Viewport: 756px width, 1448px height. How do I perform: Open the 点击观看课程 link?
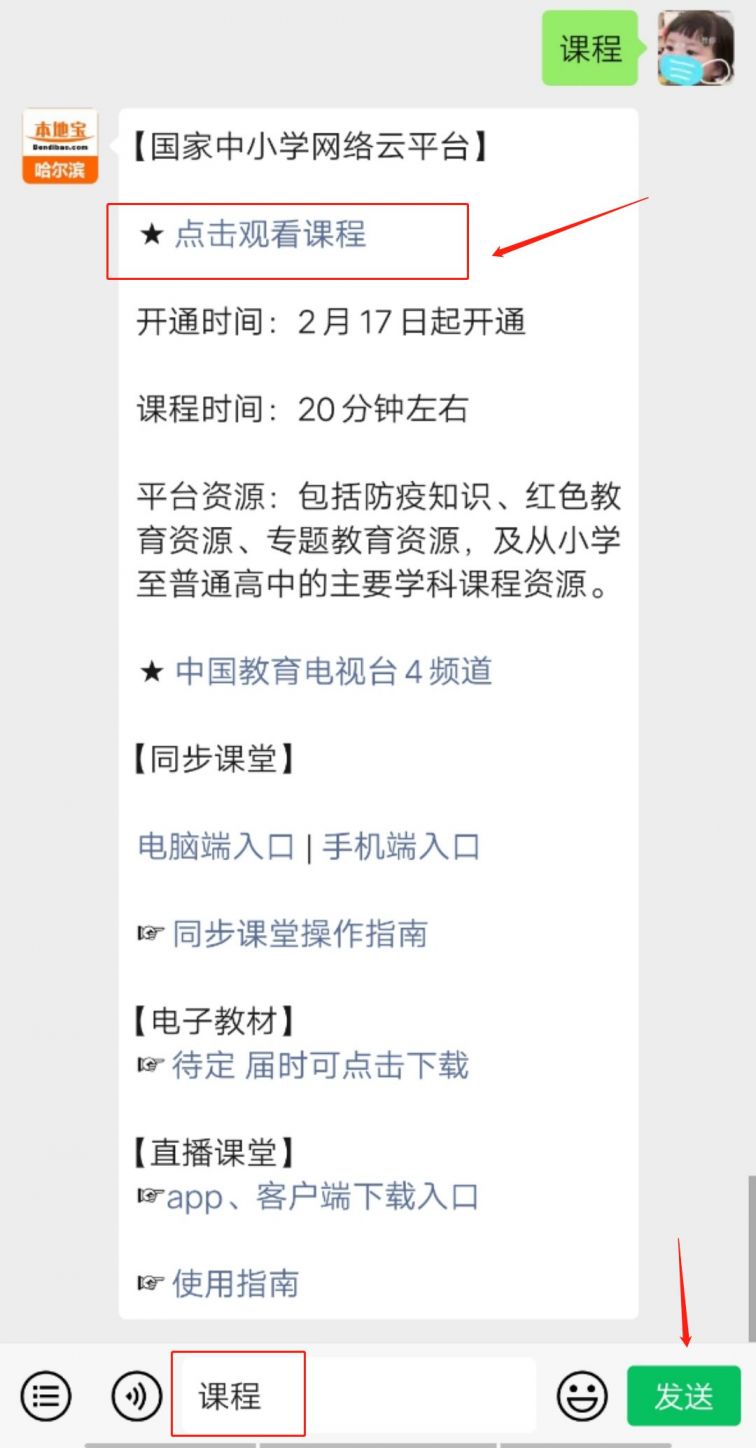(x=270, y=235)
